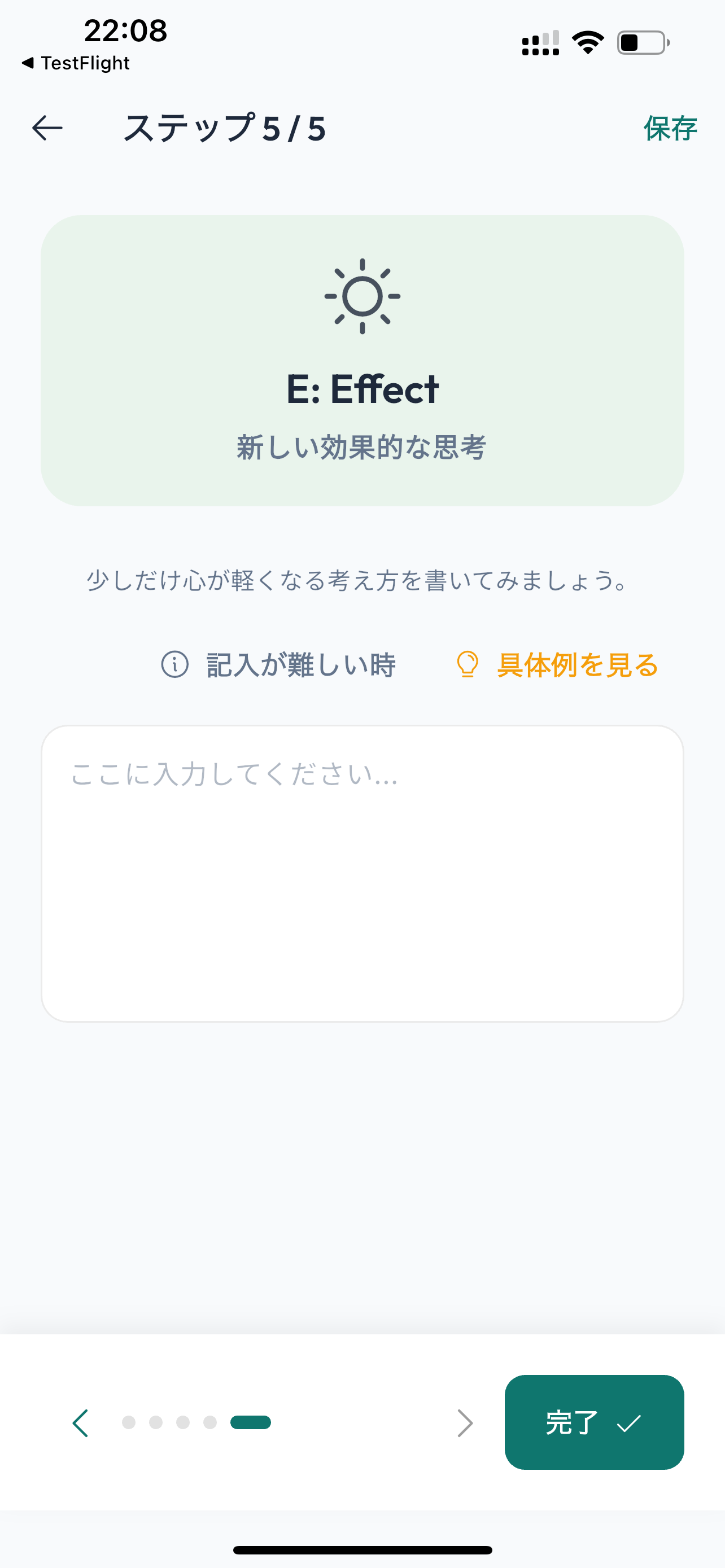Tap the info icon beside 記入が難しい時
This screenshot has width=725, height=1568.
[174, 665]
